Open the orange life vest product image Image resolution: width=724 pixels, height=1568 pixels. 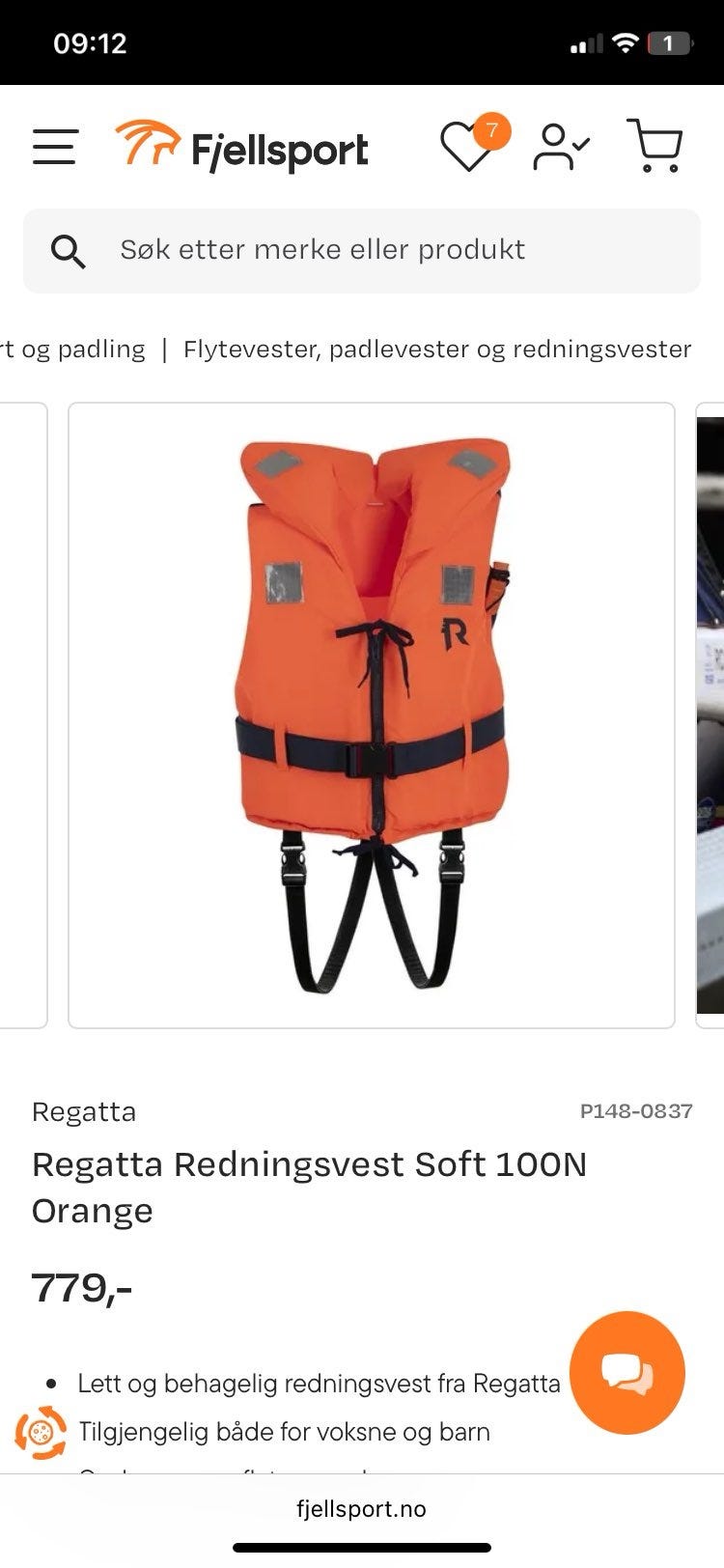(x=372, y=715)
